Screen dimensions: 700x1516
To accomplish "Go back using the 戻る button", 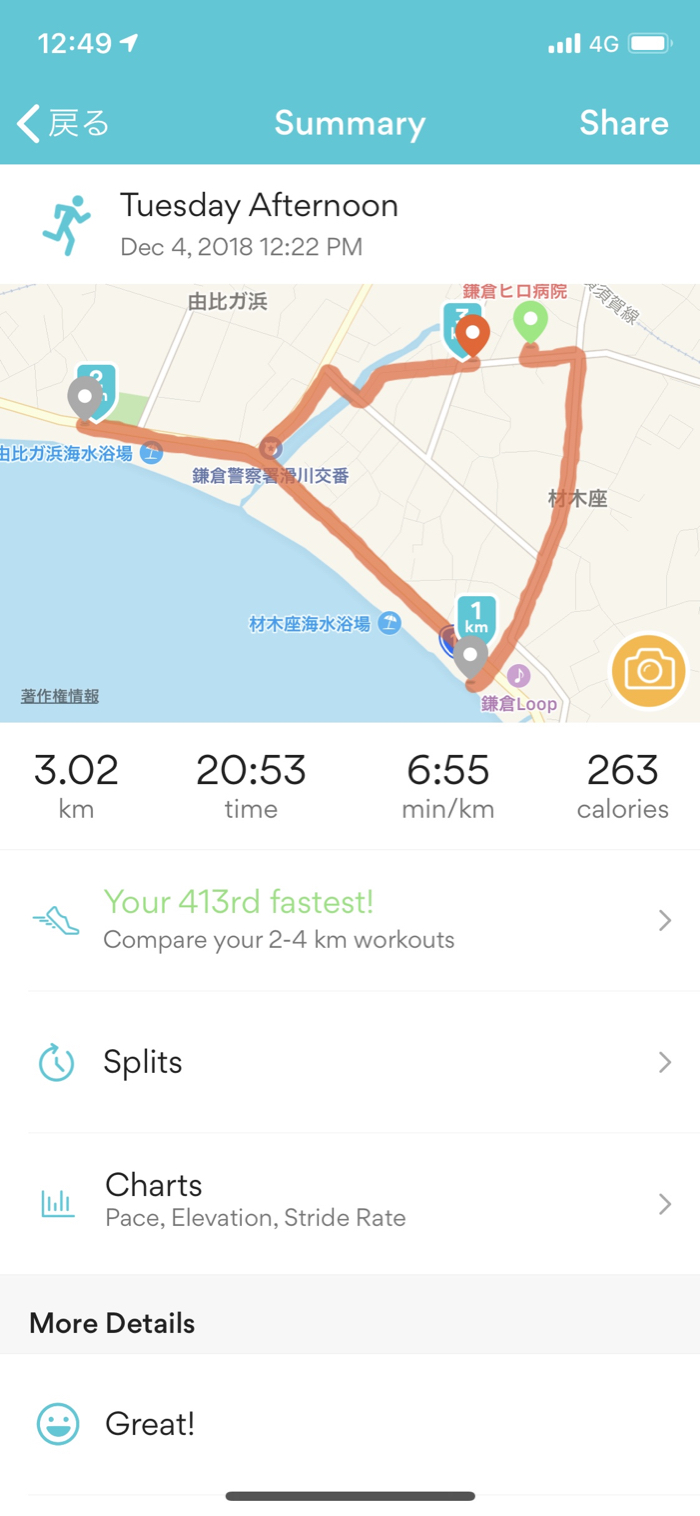I will pos(63,123).
